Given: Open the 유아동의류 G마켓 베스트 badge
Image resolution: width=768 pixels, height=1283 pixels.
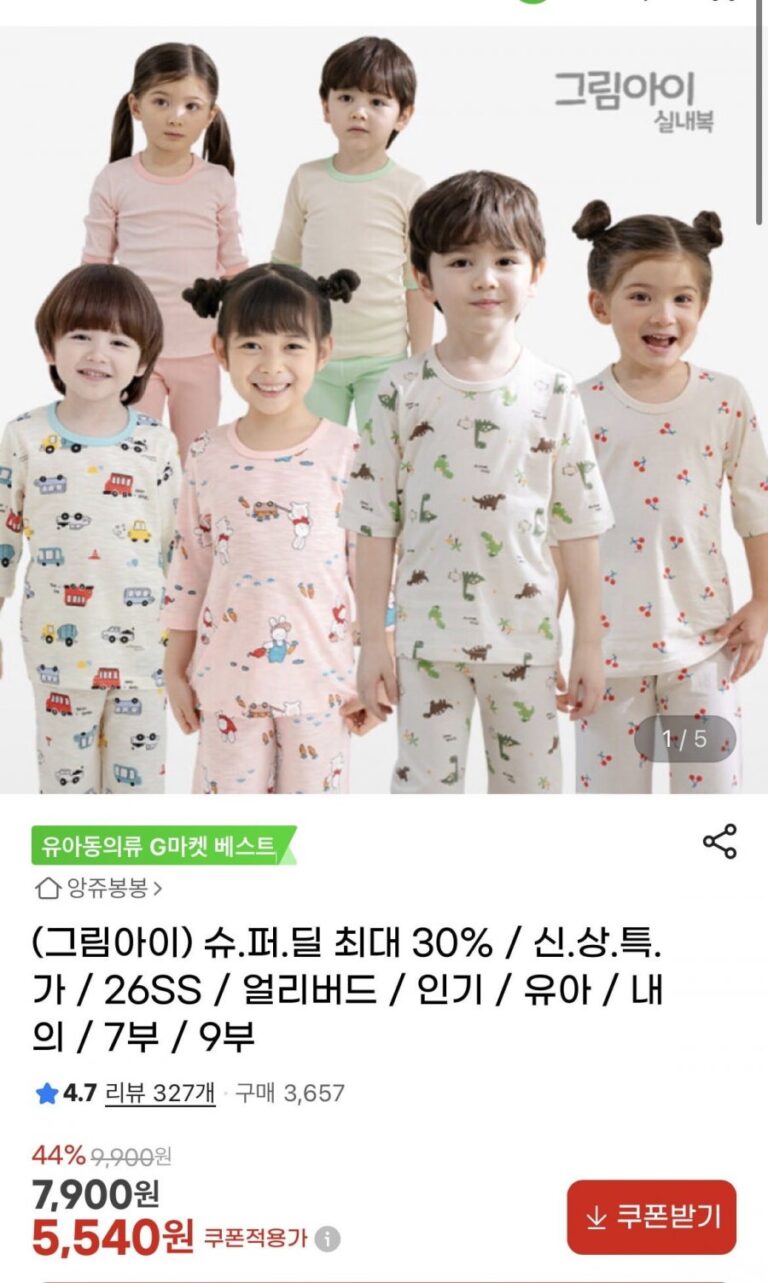Looking at the screenshot, I should click(162, 846).
